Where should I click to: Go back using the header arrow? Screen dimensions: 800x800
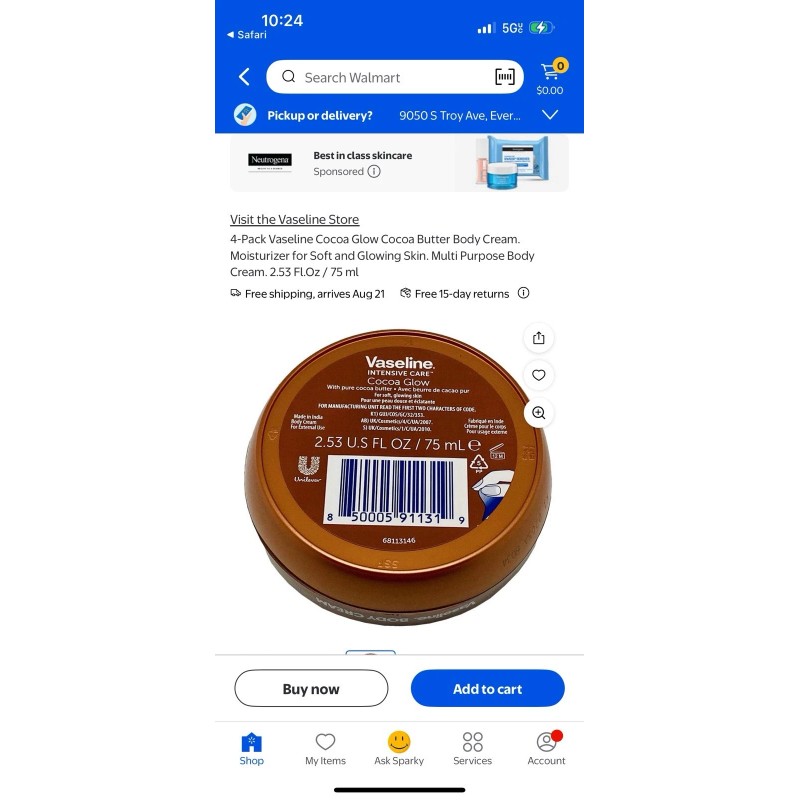pyautogui.click(x=244, y=77)
